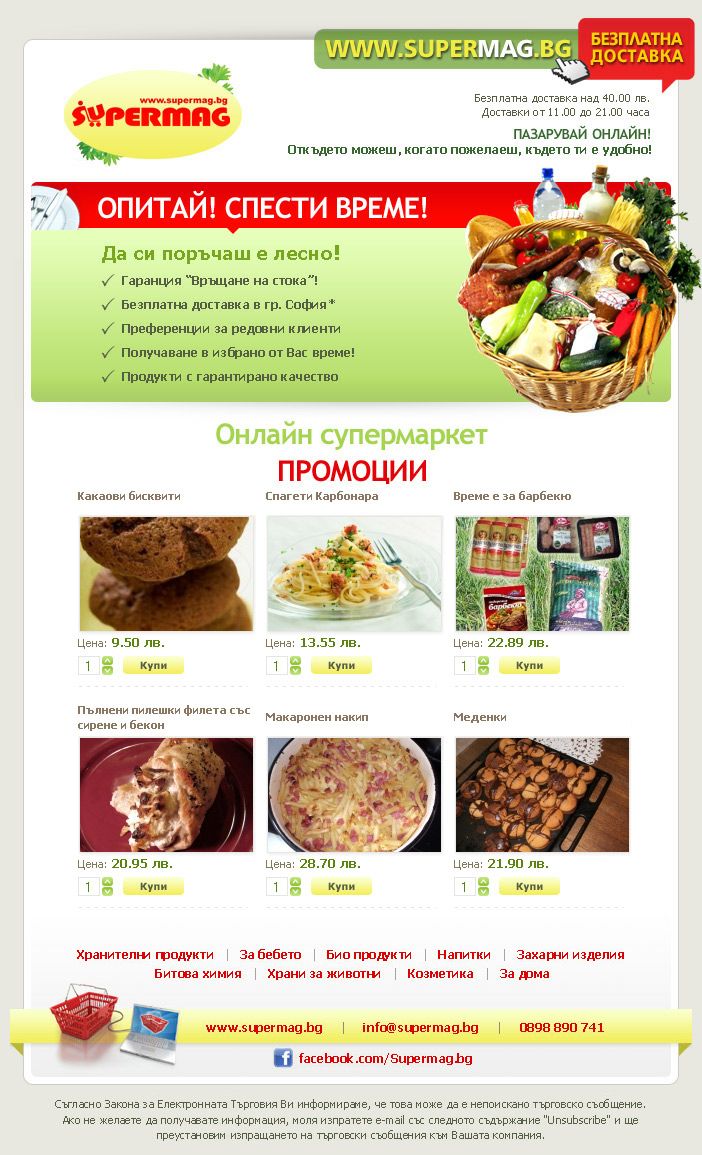The width and height of the screenshot is (702, 1155).
Task: Open Био продукти category link
Action: pos(369,955)
